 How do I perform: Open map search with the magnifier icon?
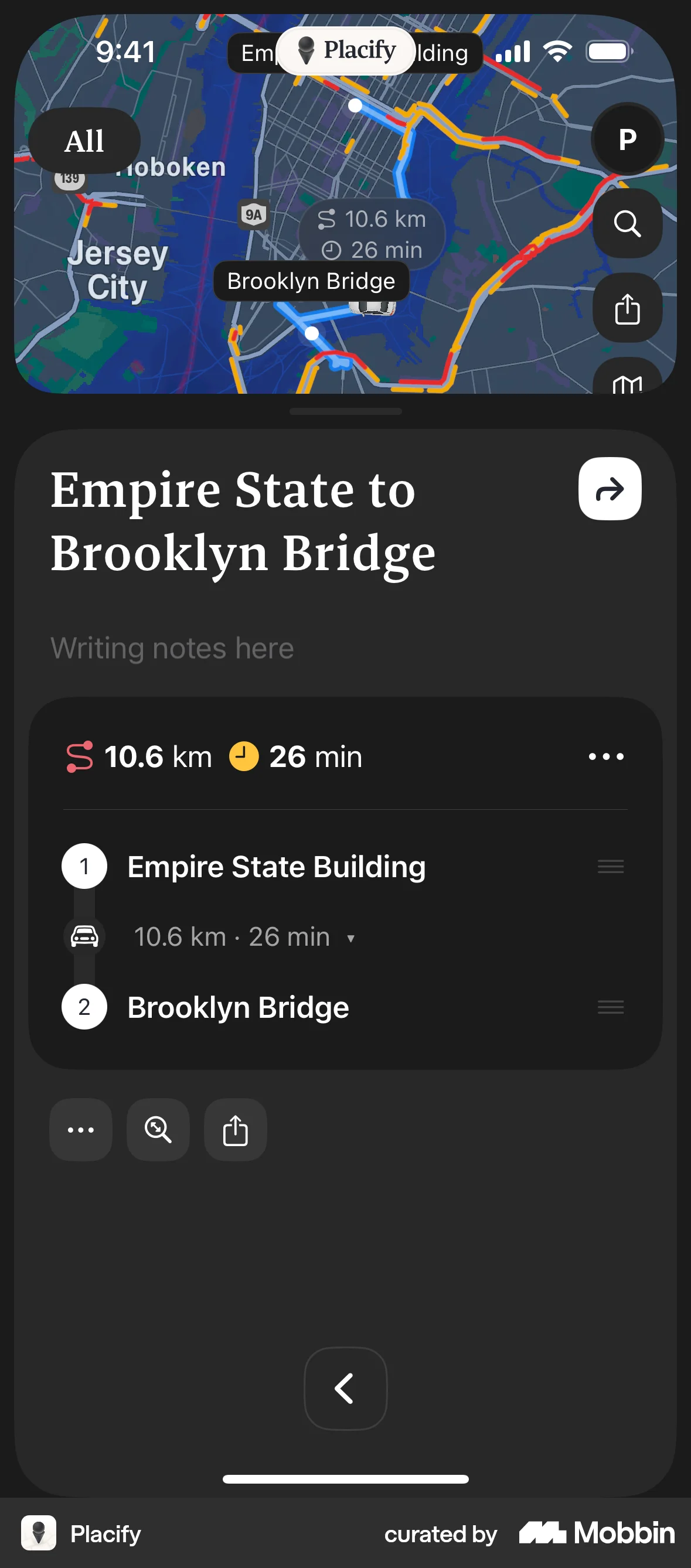point(627,223)
